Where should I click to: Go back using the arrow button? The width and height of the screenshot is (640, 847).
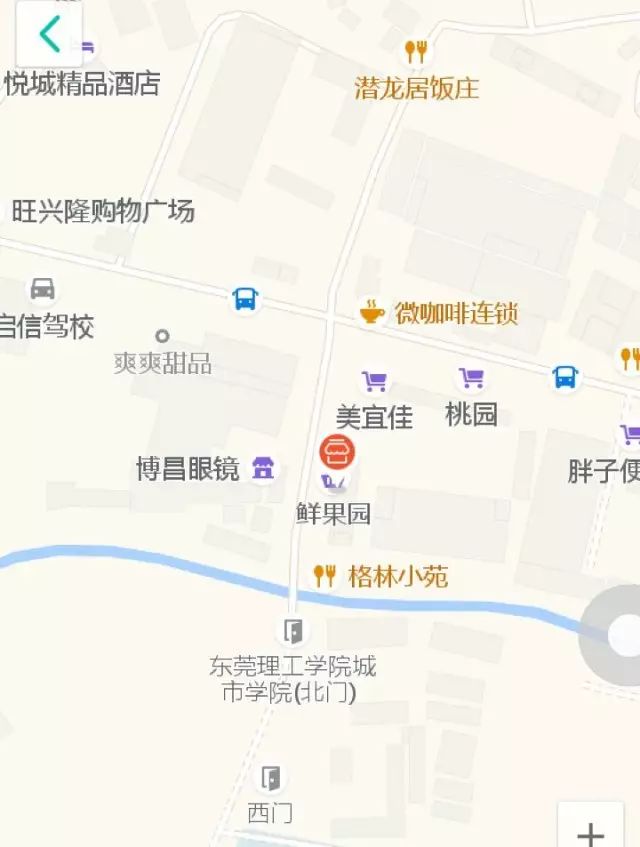click(x=49, y=34)
